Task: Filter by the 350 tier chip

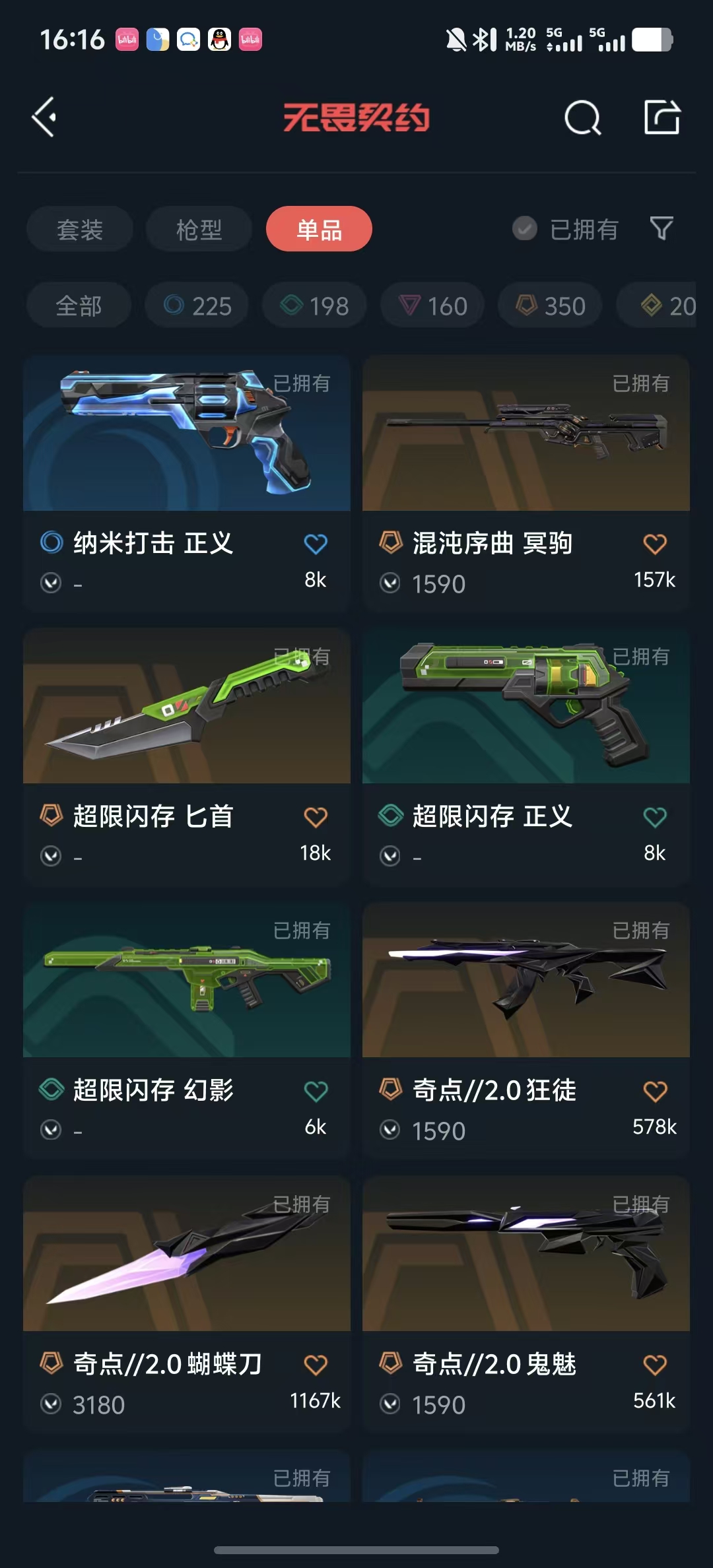Action: coord(550,306)
